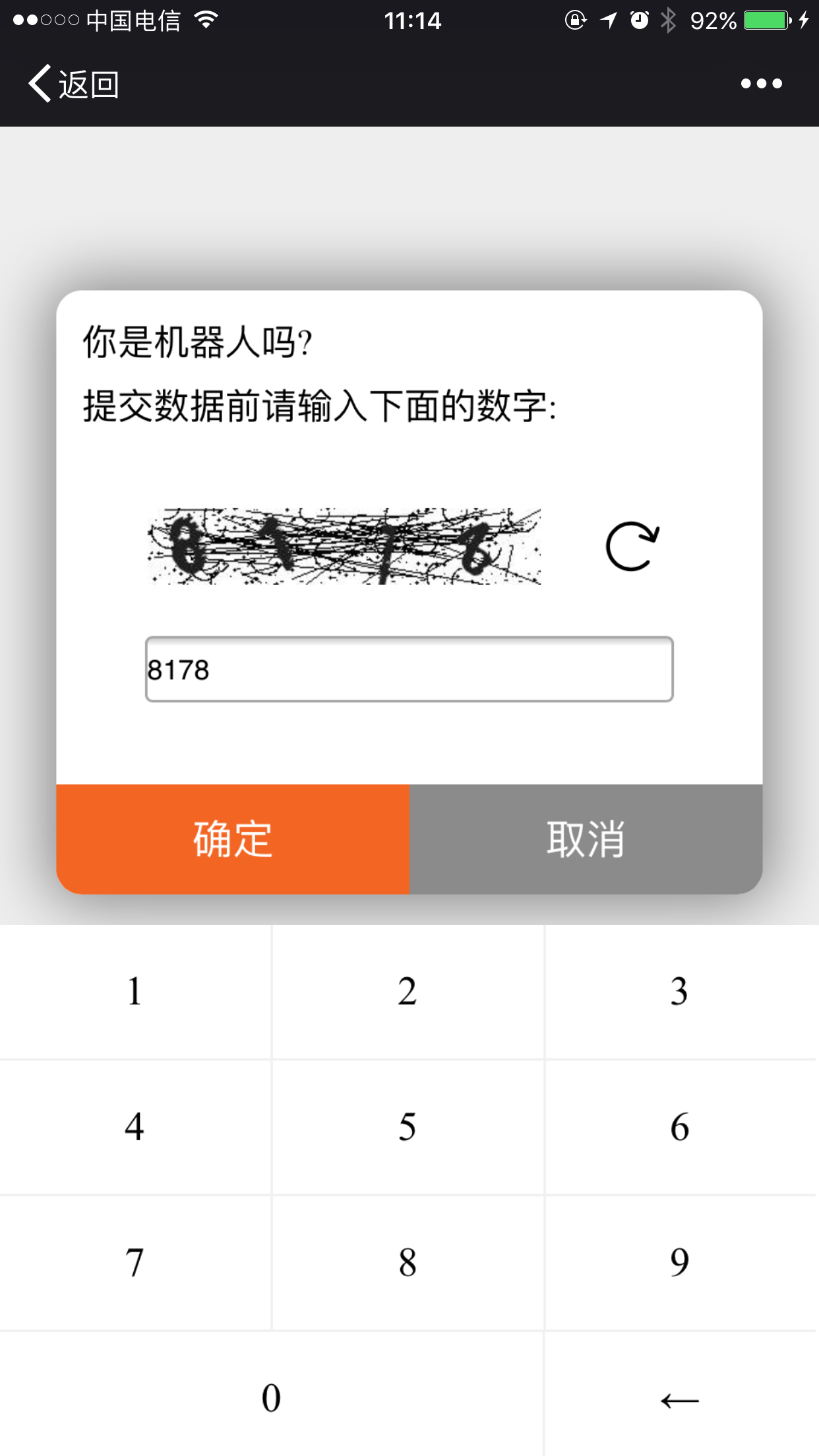Enter digit 2 on the keypad
The width and height of the screenshot is (819, 1456).
pos(408,992)
